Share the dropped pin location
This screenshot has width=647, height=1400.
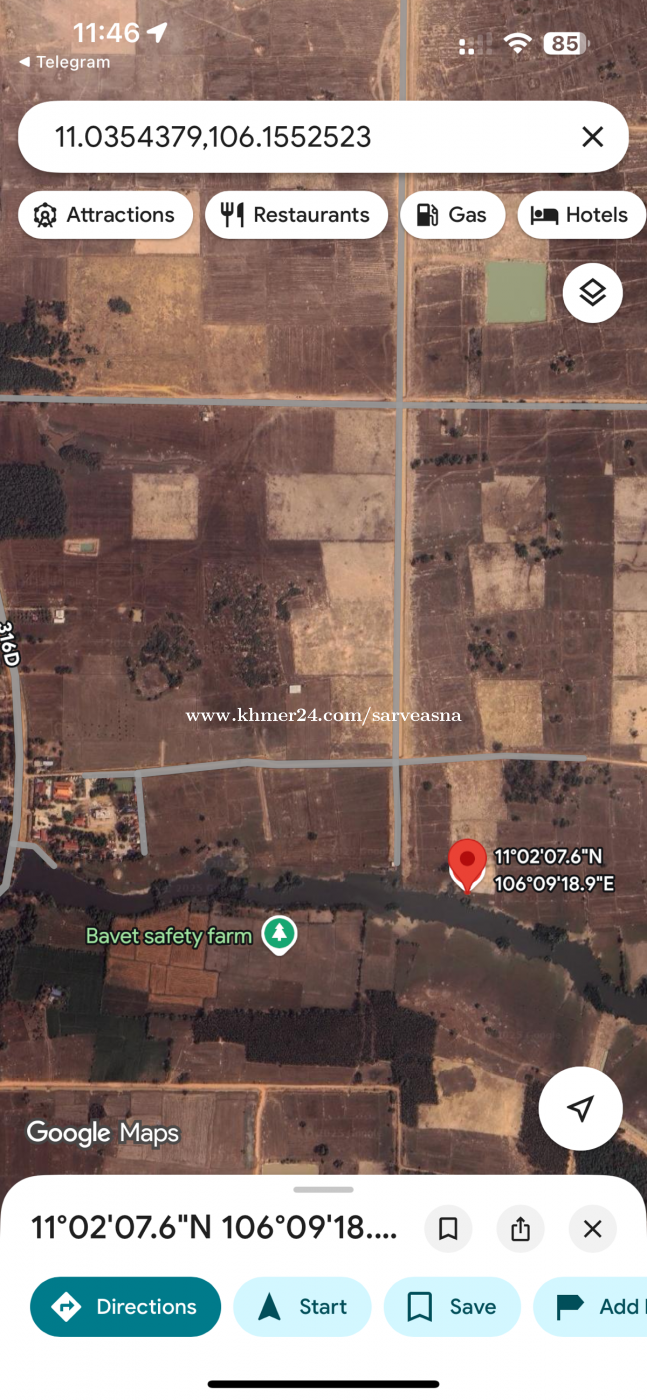[x=520, y=1229]
